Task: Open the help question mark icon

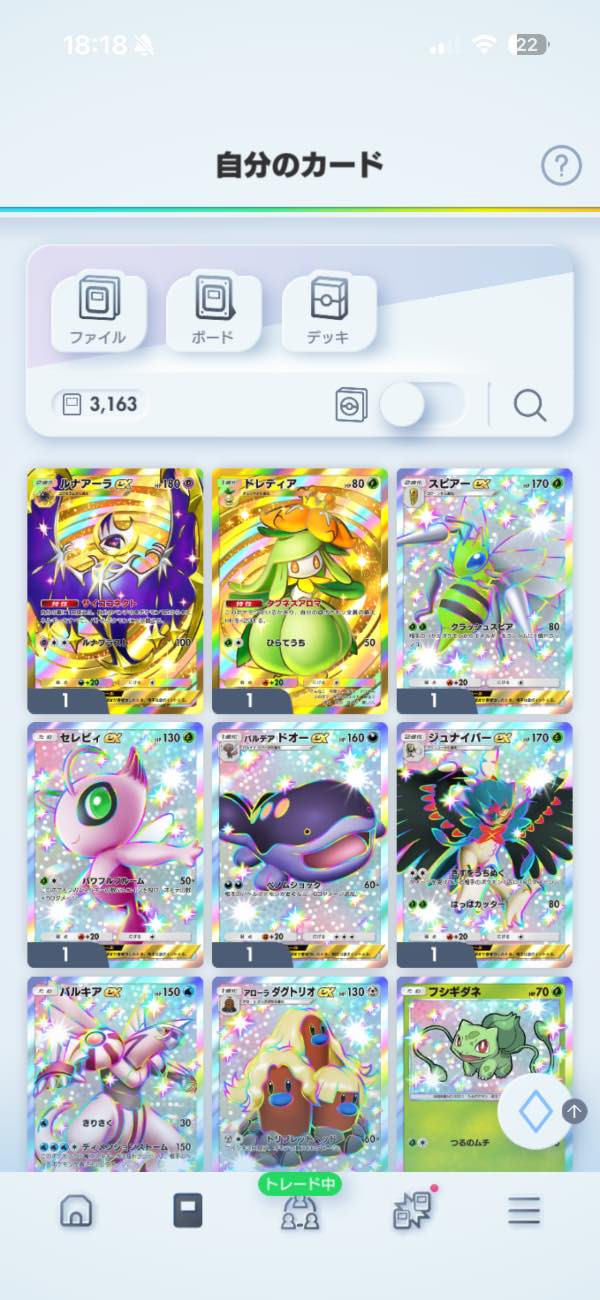Action: [x=561, y=165]
